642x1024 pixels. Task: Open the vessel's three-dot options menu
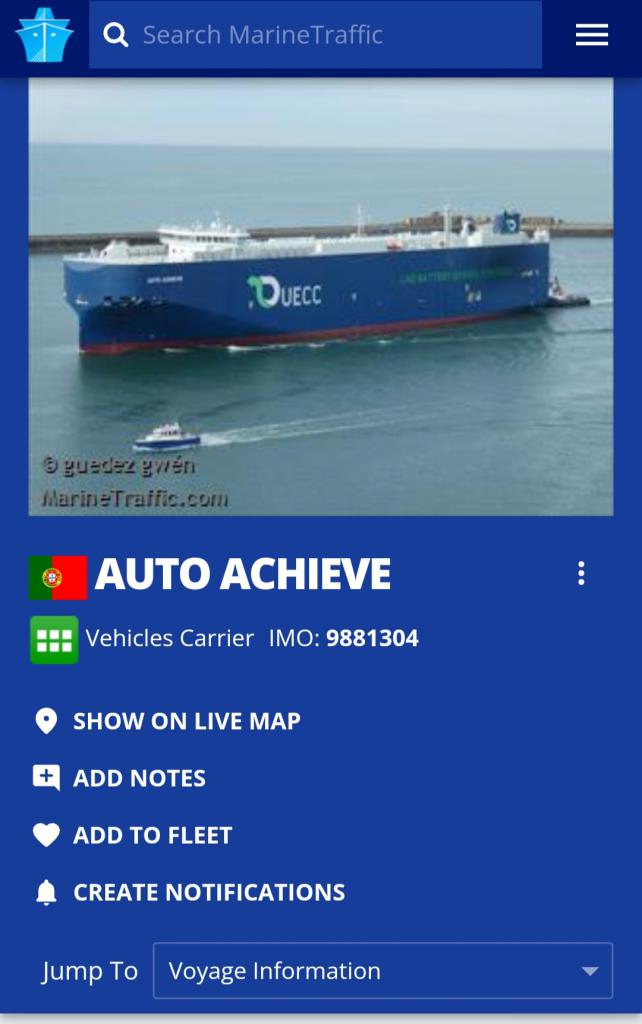tap(581, 573)
